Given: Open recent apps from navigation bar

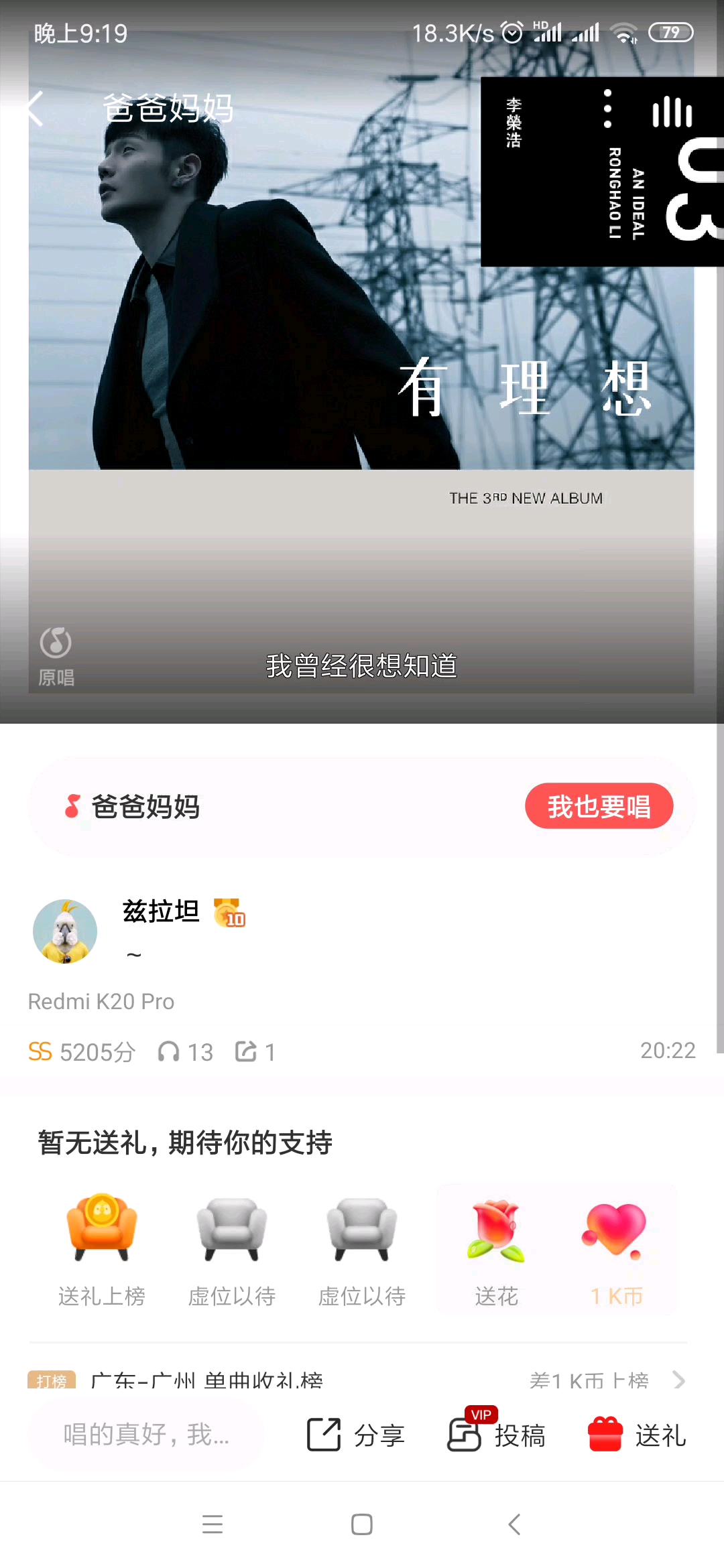Looking at the screenshot, I should [x=213, y=1524].
